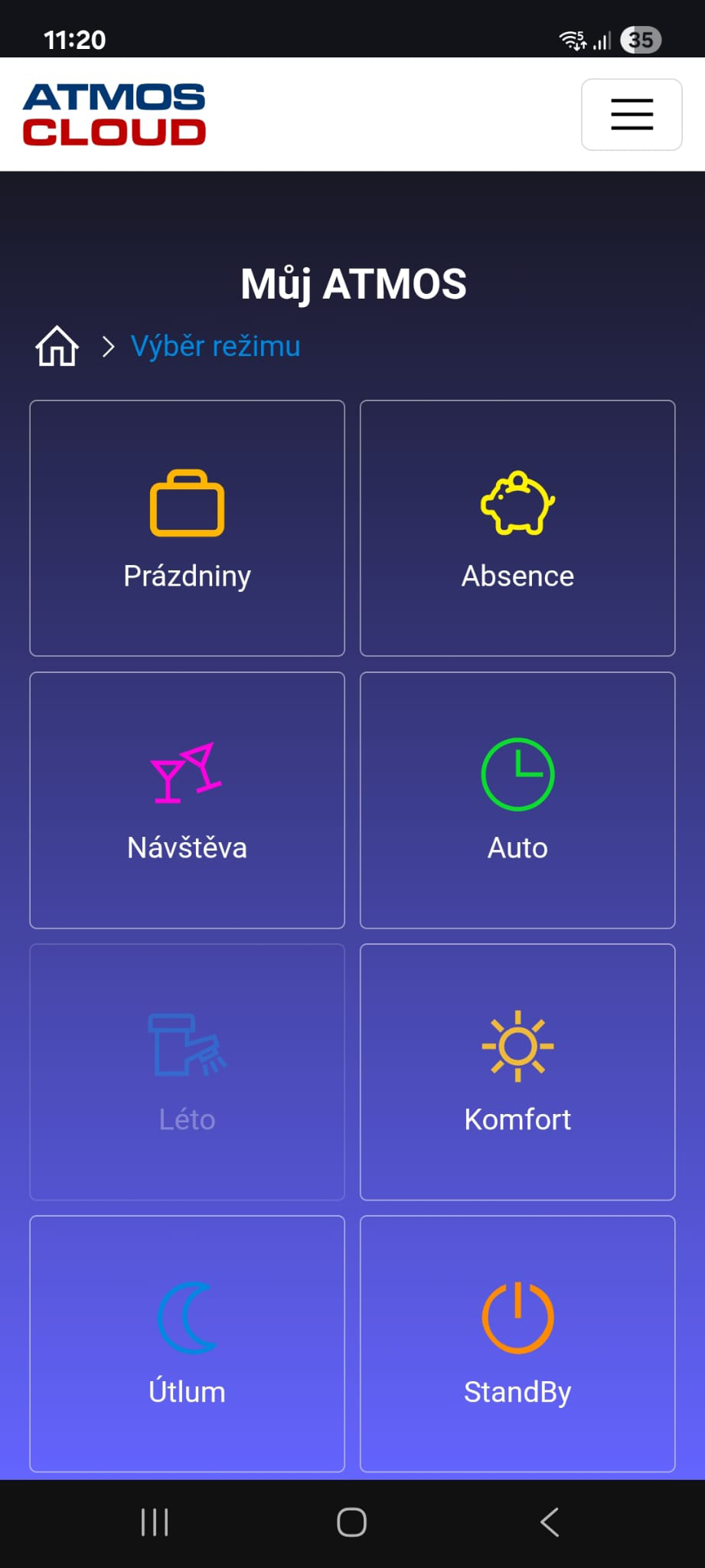Viewport: 705px width, 1568px height.
Task: Enable the Komfort mode
Action: 517,1072
